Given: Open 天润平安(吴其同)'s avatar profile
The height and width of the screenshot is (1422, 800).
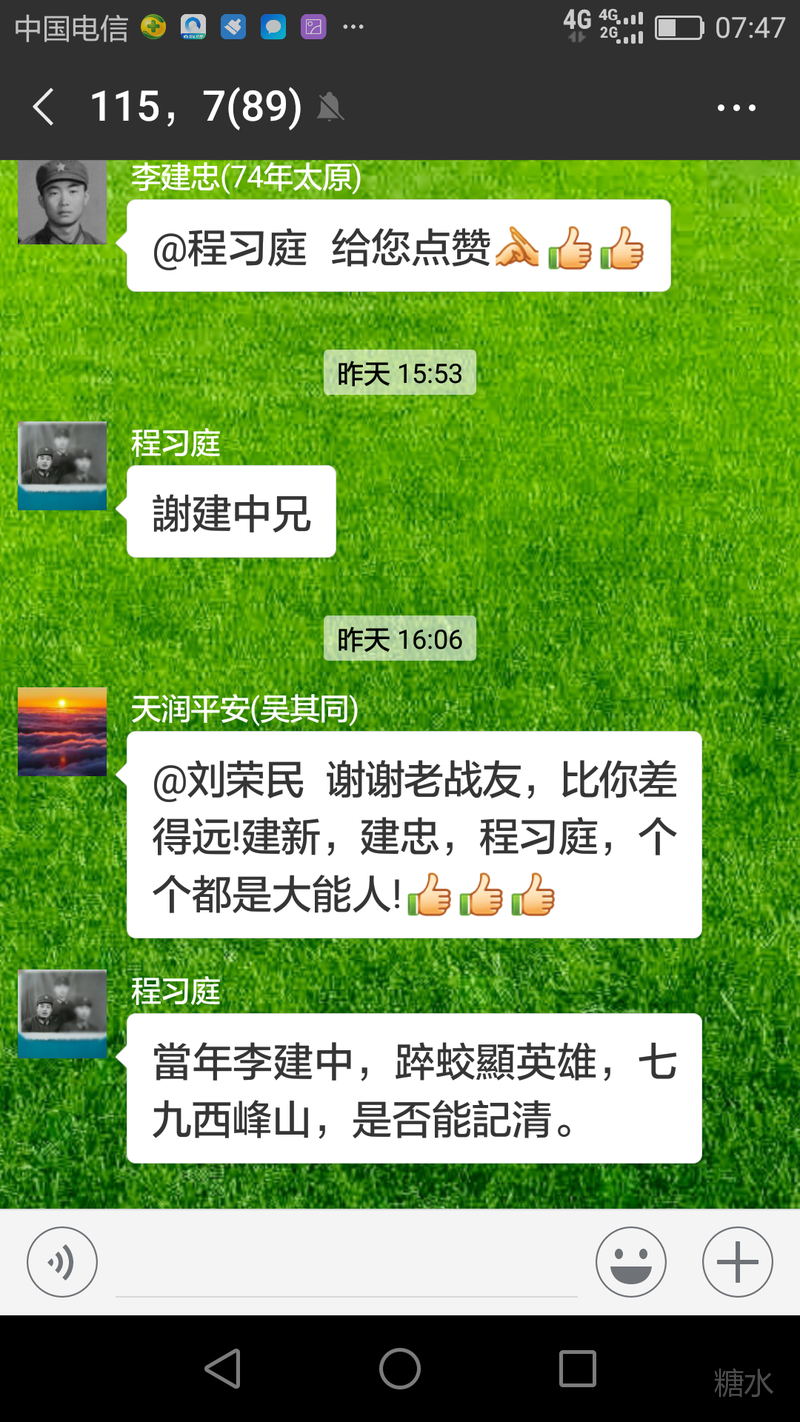Looking at the screenshot, I should pos(62,731).
